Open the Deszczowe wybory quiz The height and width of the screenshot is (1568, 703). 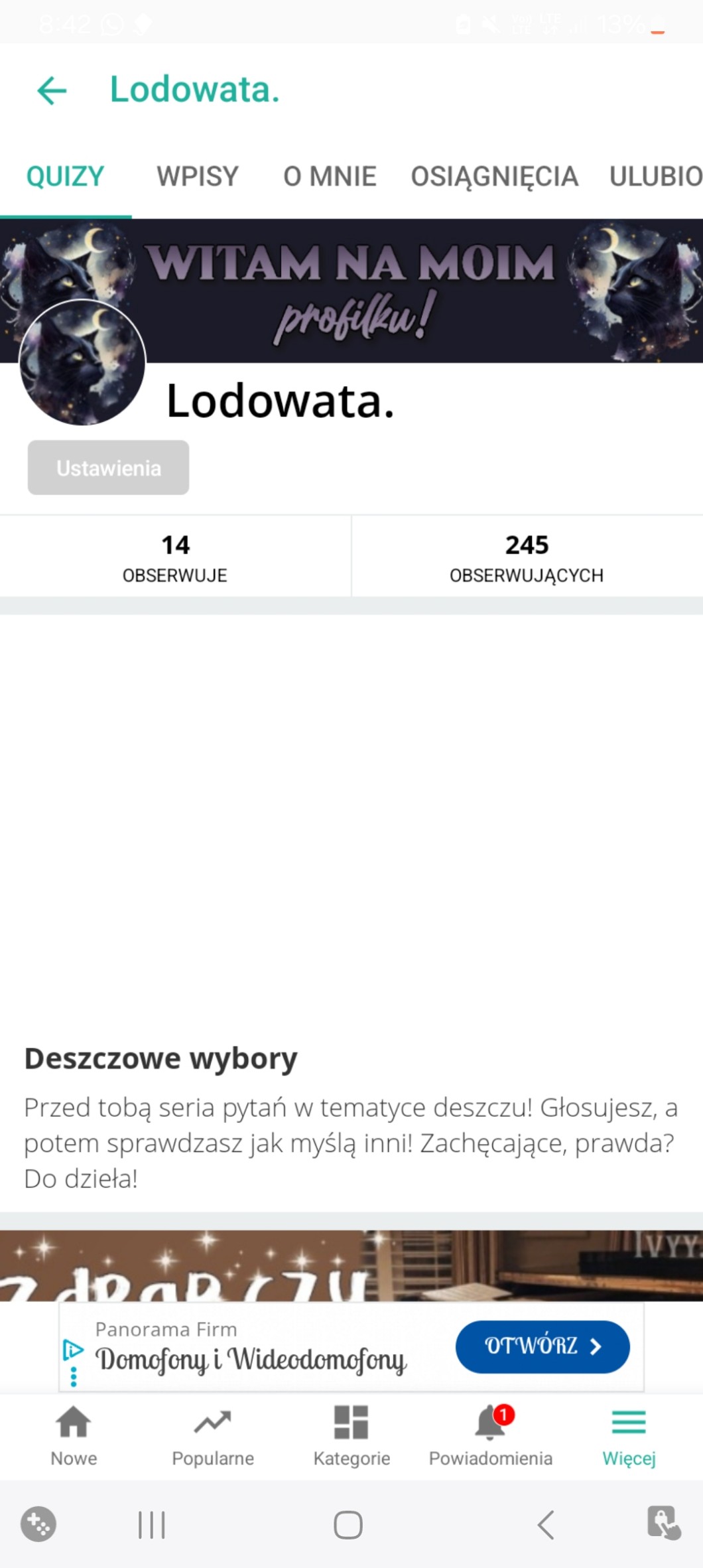pos(160,1058)
